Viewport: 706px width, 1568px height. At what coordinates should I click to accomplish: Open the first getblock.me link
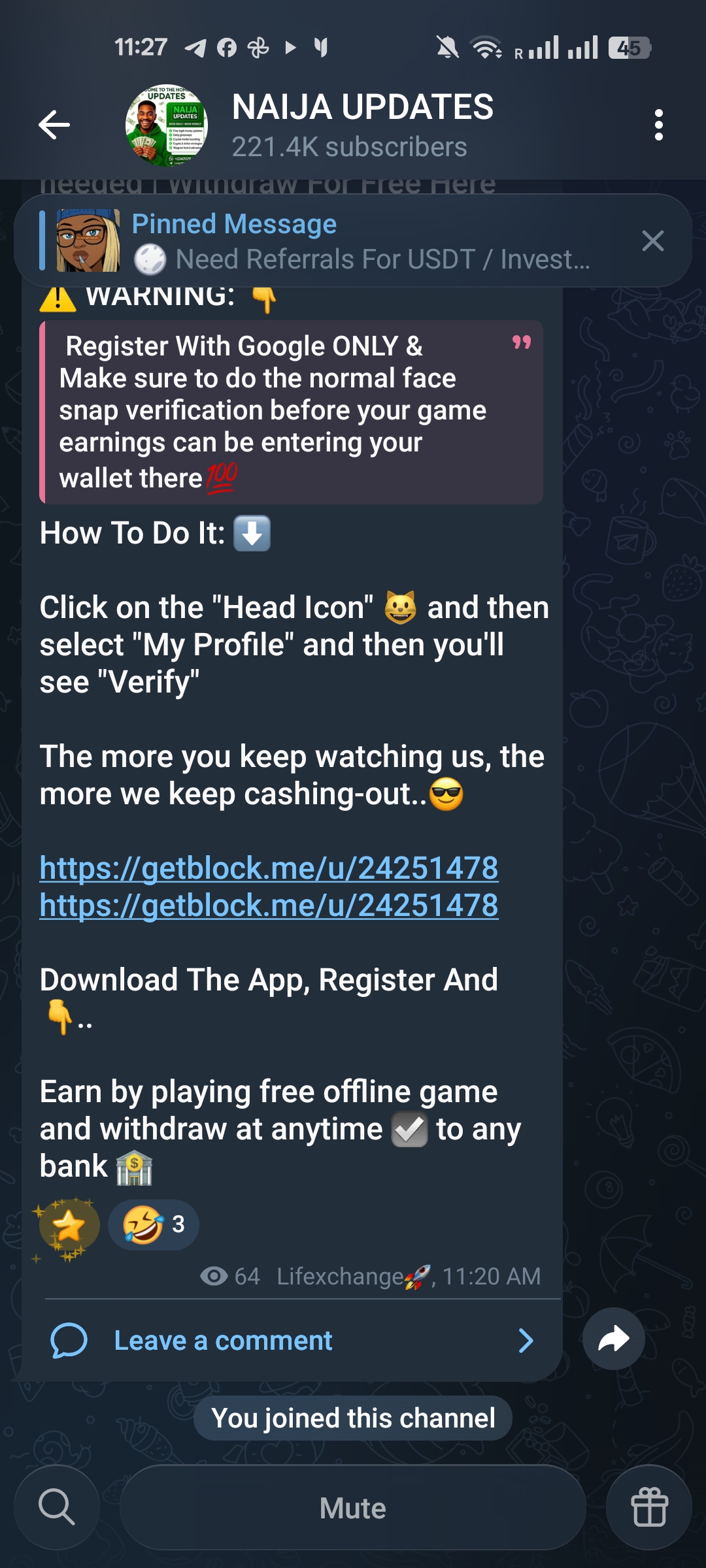(269, 868)
